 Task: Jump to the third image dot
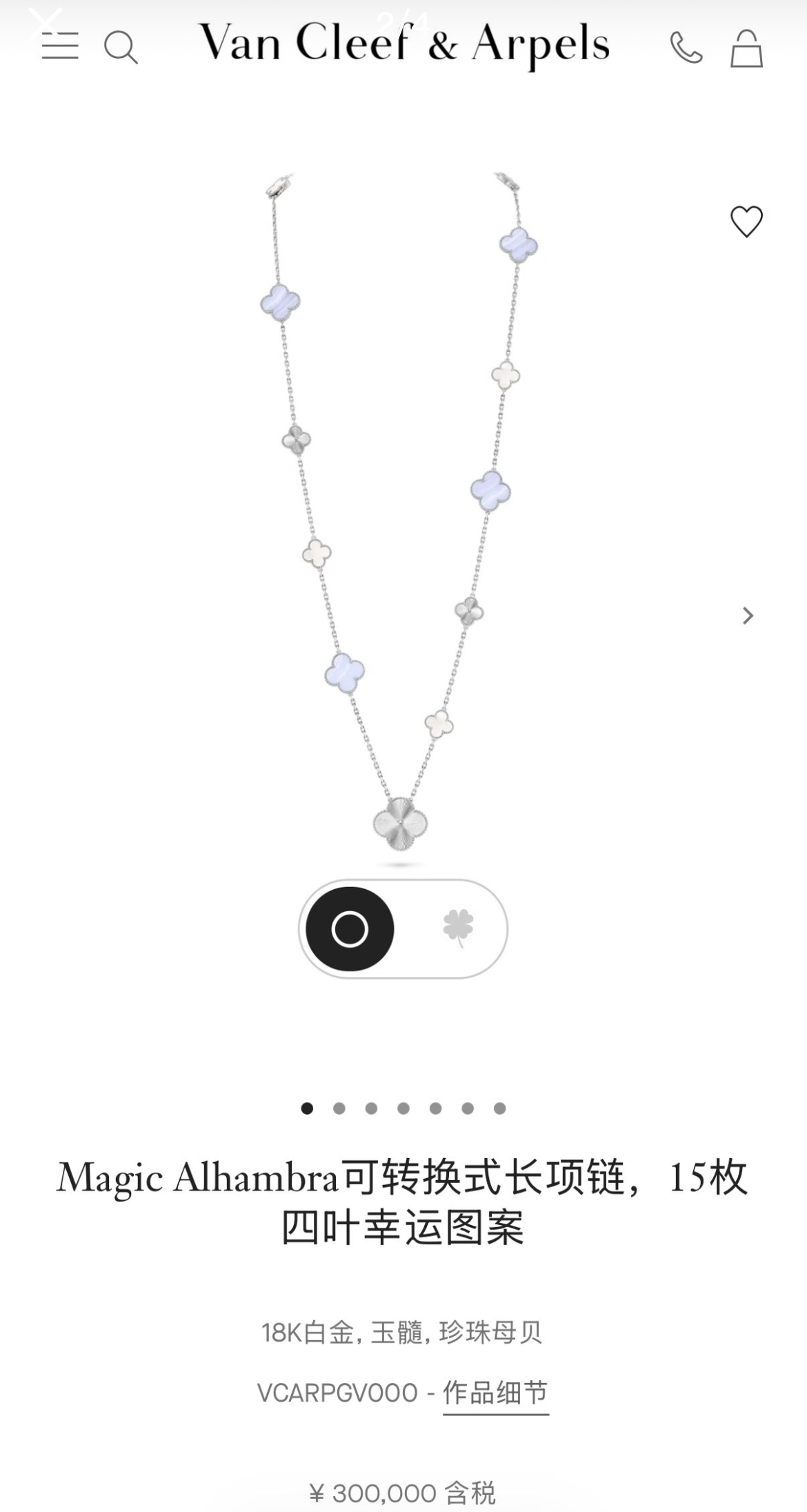click(x=371, y=1108)
